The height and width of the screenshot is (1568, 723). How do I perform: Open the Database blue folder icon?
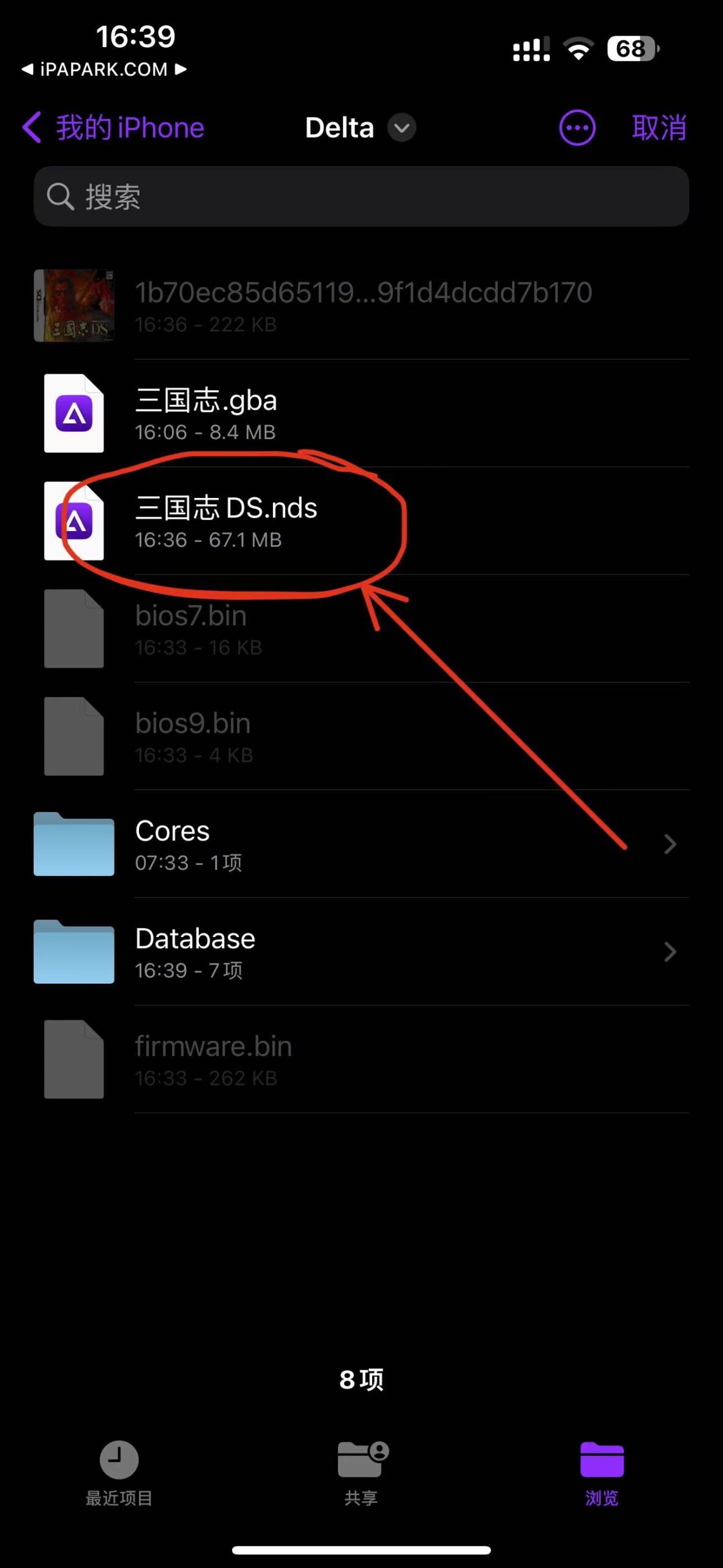click(73, 952)
